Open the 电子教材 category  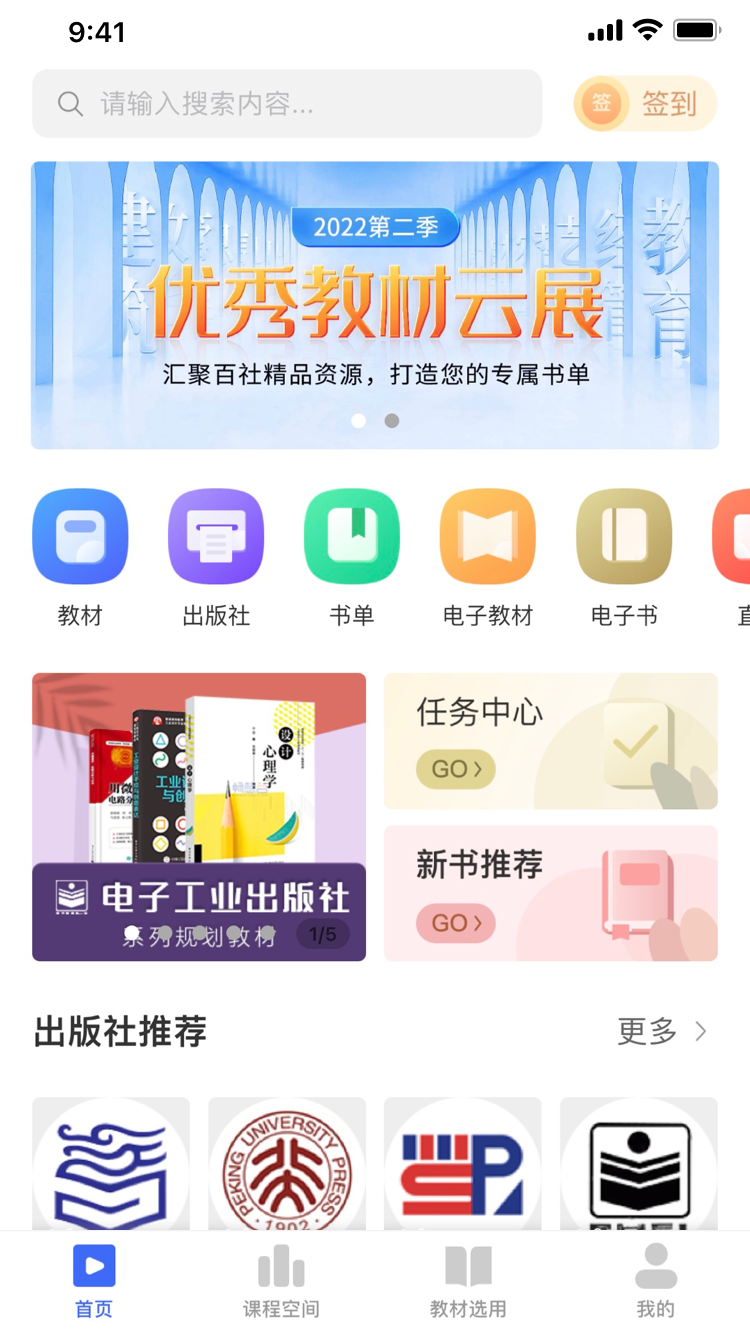pyautogui.click(x=488, y=558)
